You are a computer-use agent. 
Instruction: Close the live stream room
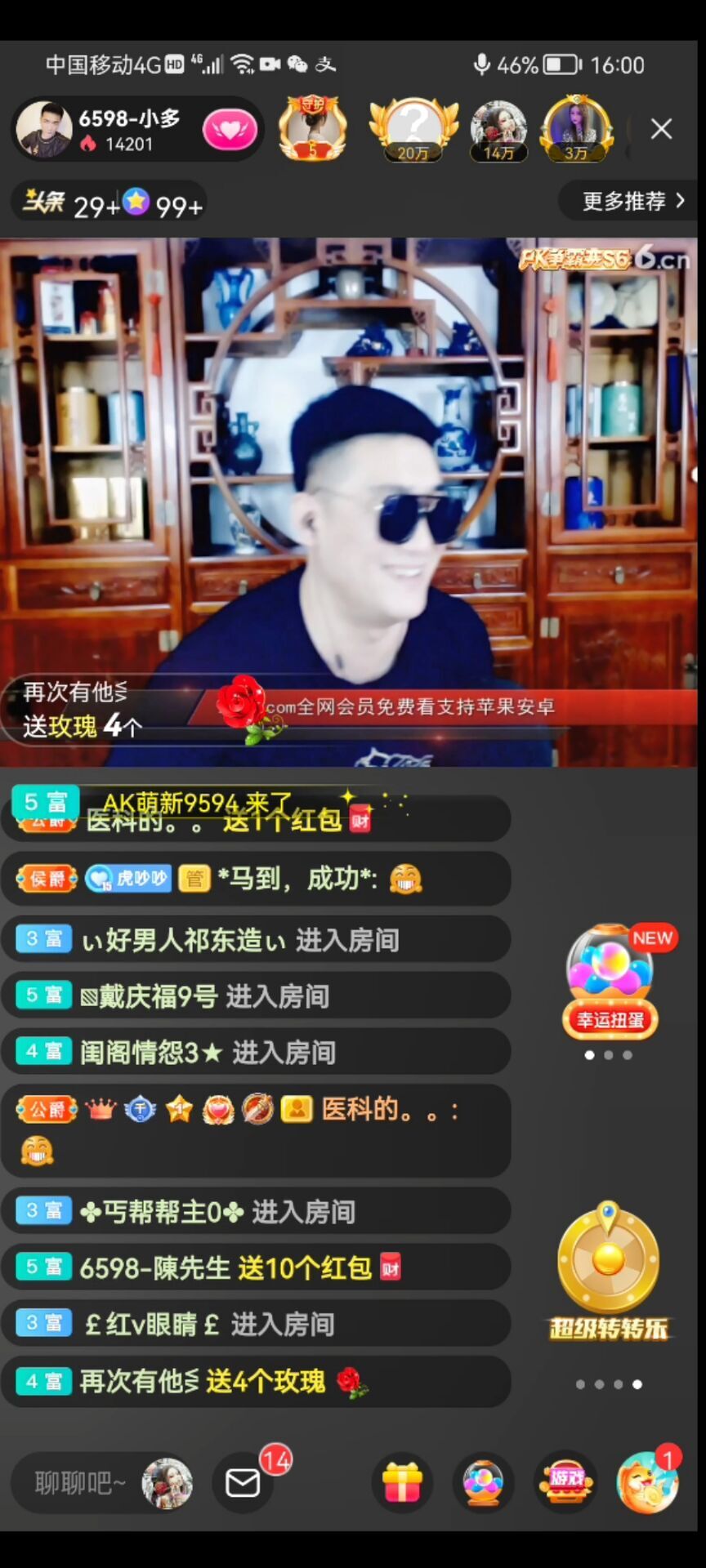[x=661, y=129]
